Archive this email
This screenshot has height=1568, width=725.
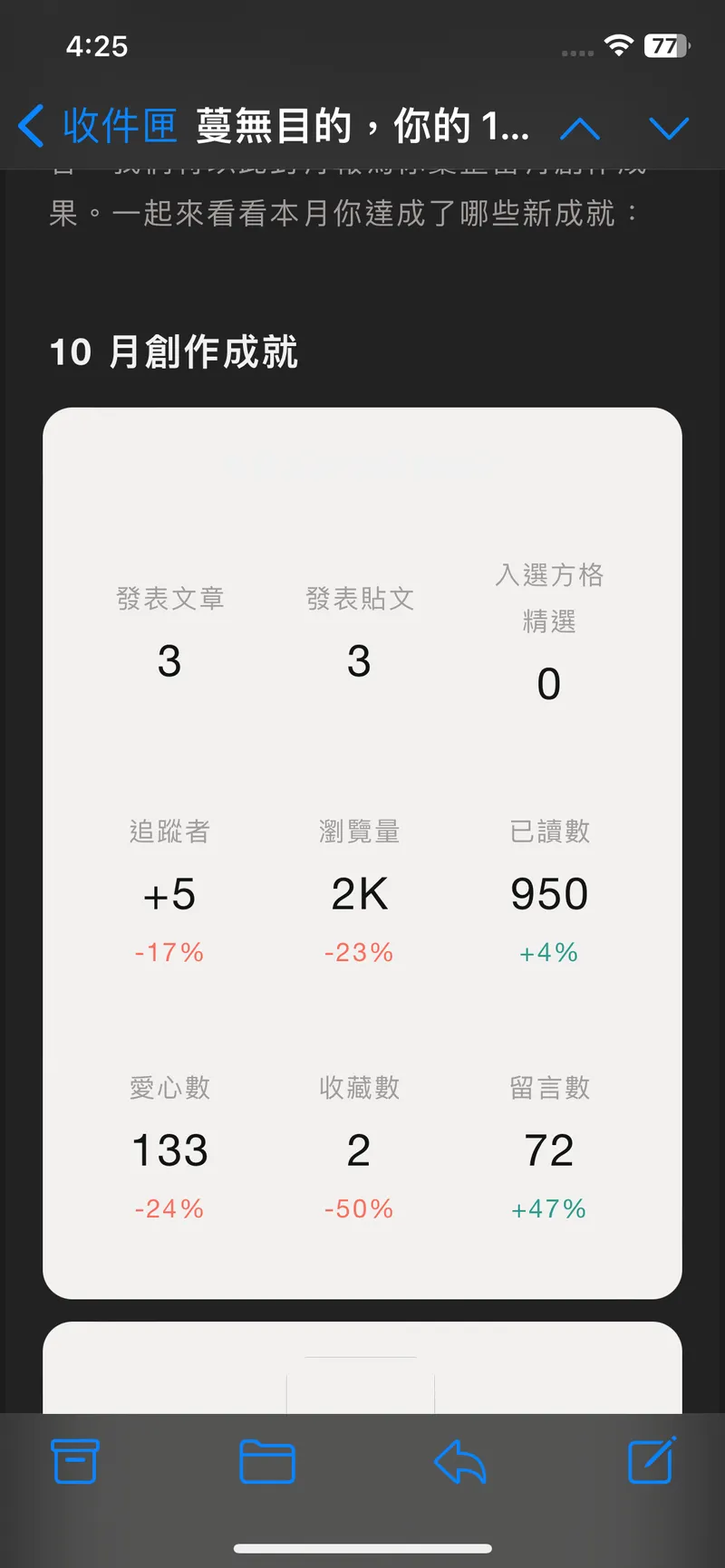pyautogui.click(x=75, y=1461)
